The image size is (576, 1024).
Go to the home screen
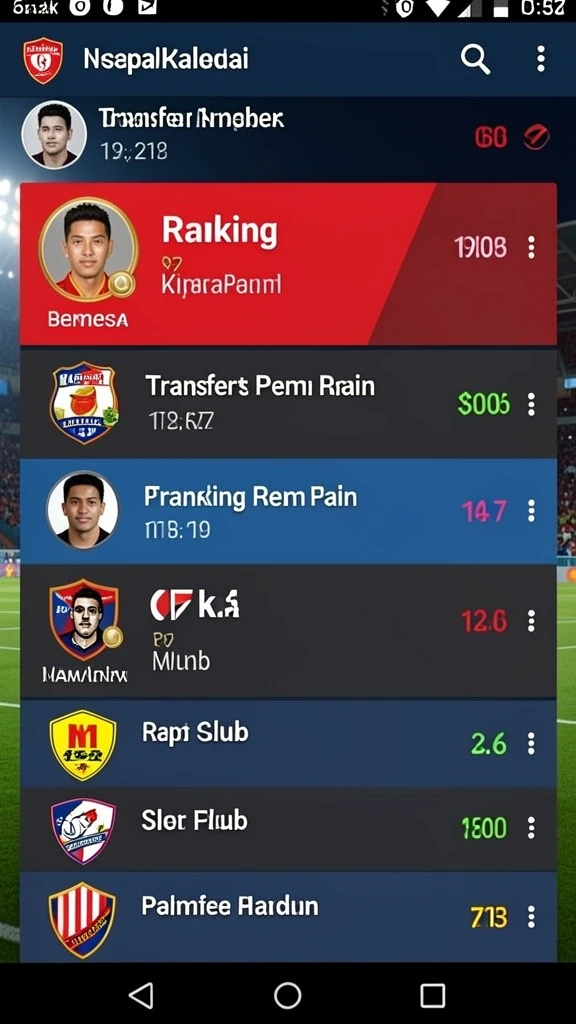(x=287, y=995)
